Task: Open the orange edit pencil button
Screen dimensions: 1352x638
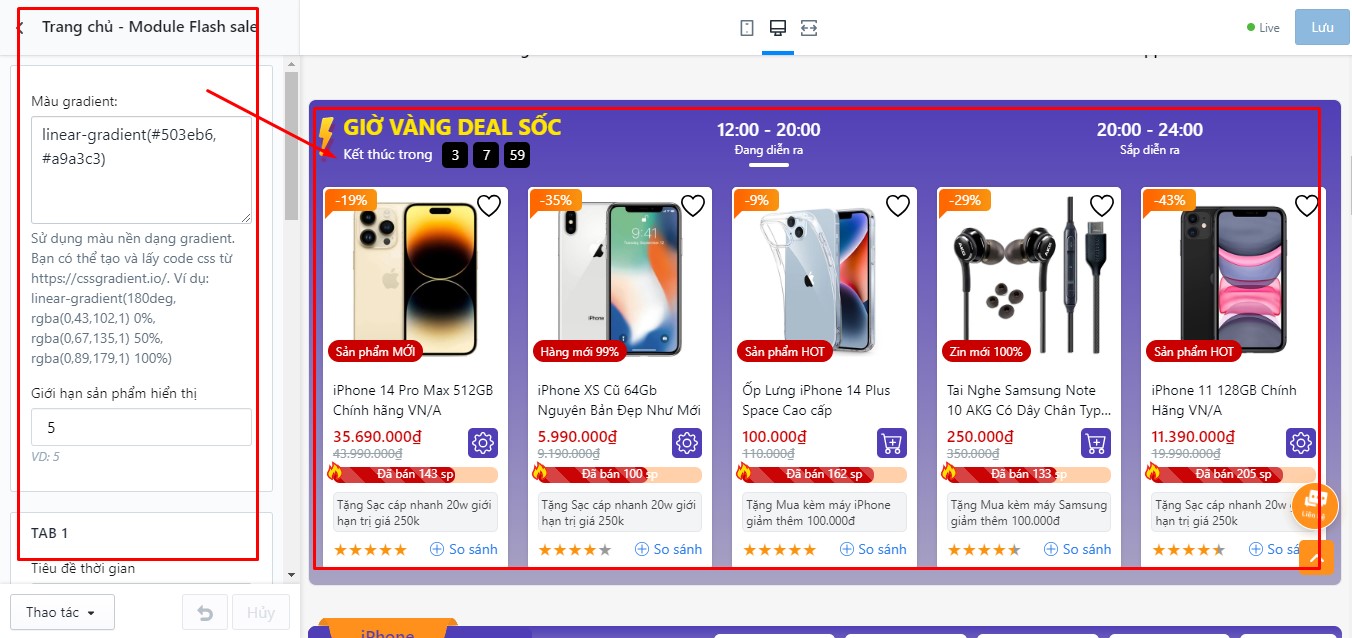Action: [x=1316, y=557]
